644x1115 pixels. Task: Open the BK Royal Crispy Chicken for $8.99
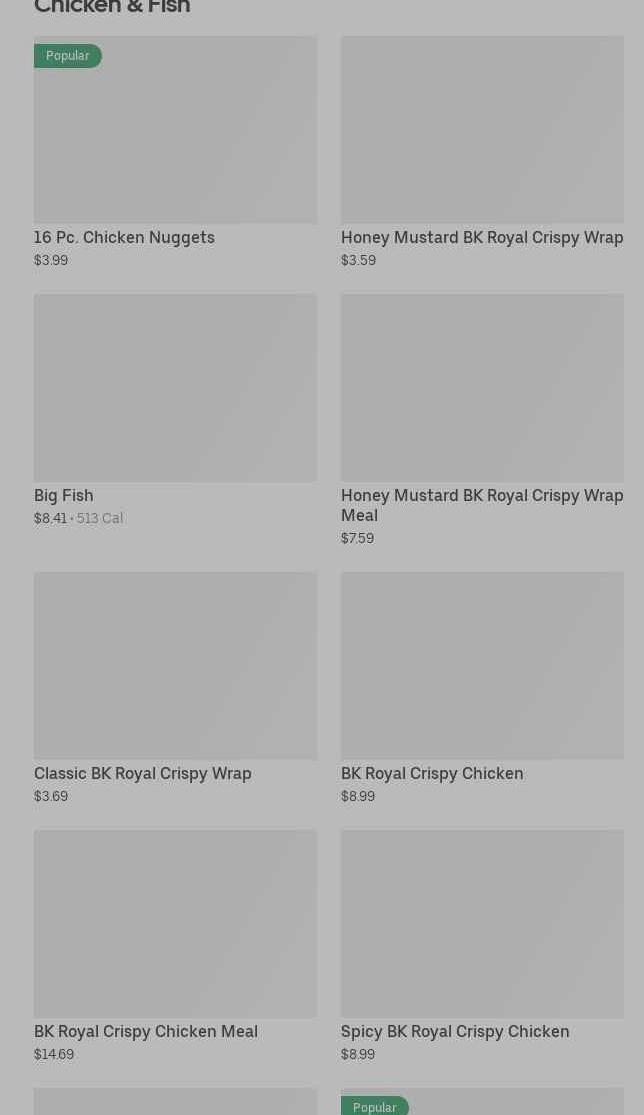[x=482, y=666]
